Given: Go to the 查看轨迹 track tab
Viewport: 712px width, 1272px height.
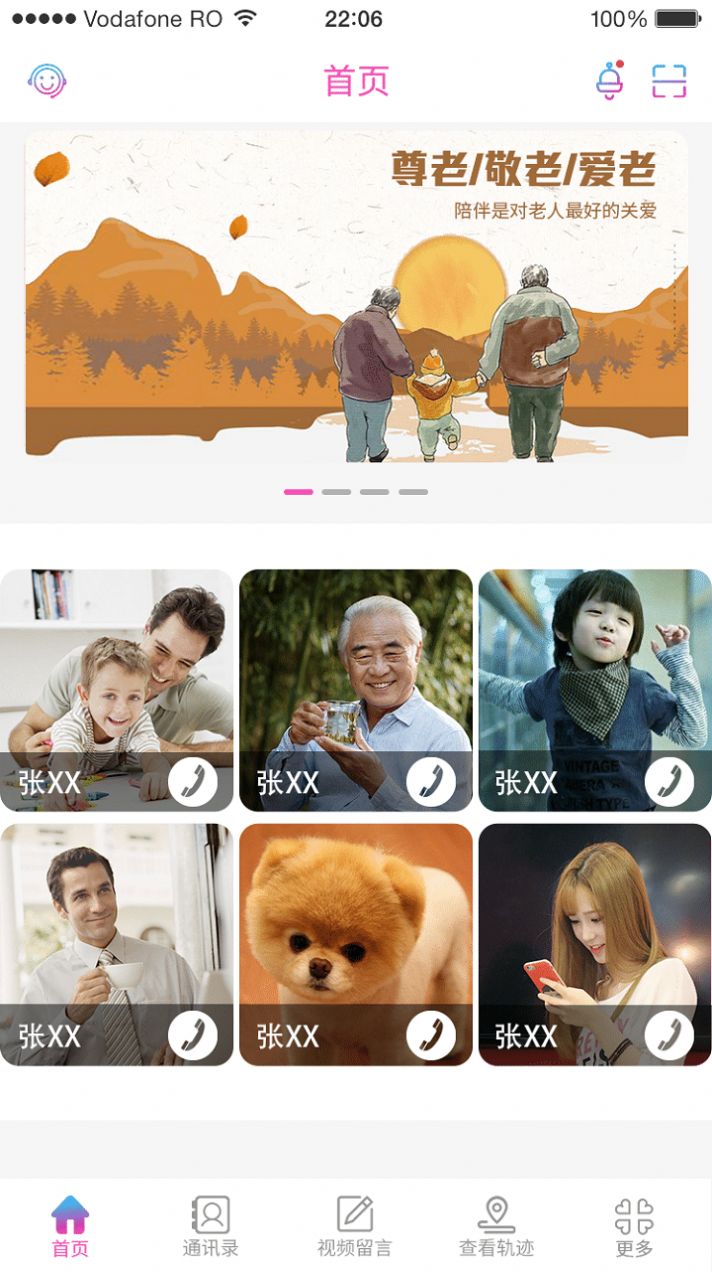Looking at the screenshot, I should click(497, 1226).
